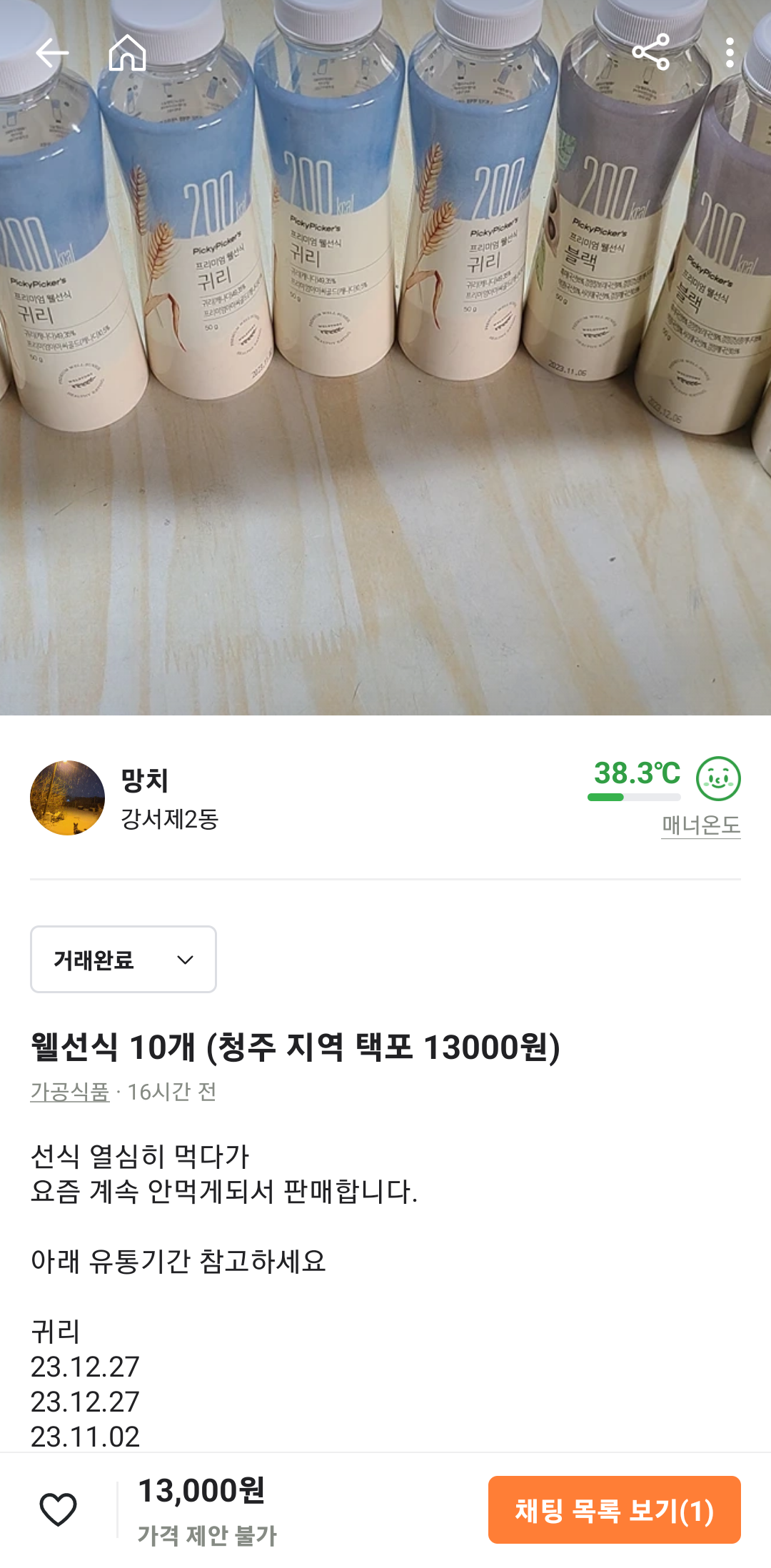Share this listing
Screen dimensions: 771x1568
click(x=650, y=52)
